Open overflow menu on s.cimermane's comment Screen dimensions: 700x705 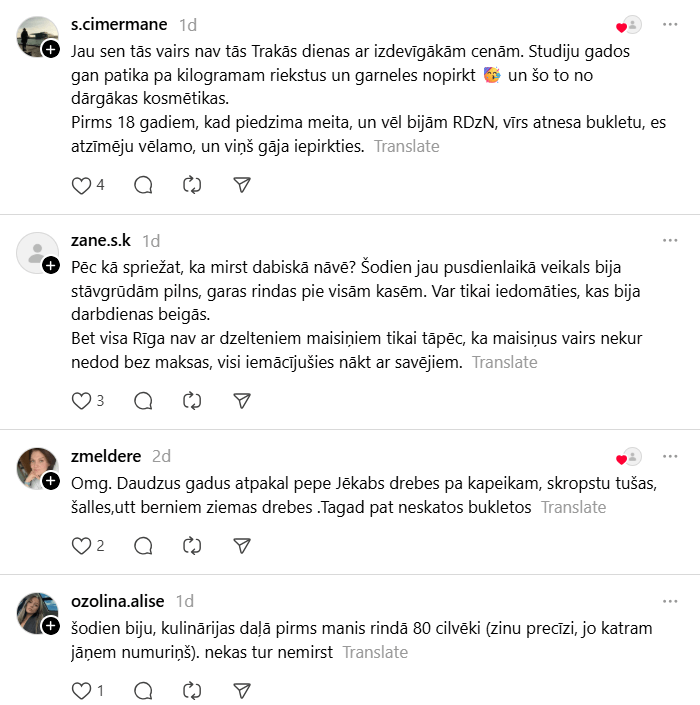pos(670,24)
